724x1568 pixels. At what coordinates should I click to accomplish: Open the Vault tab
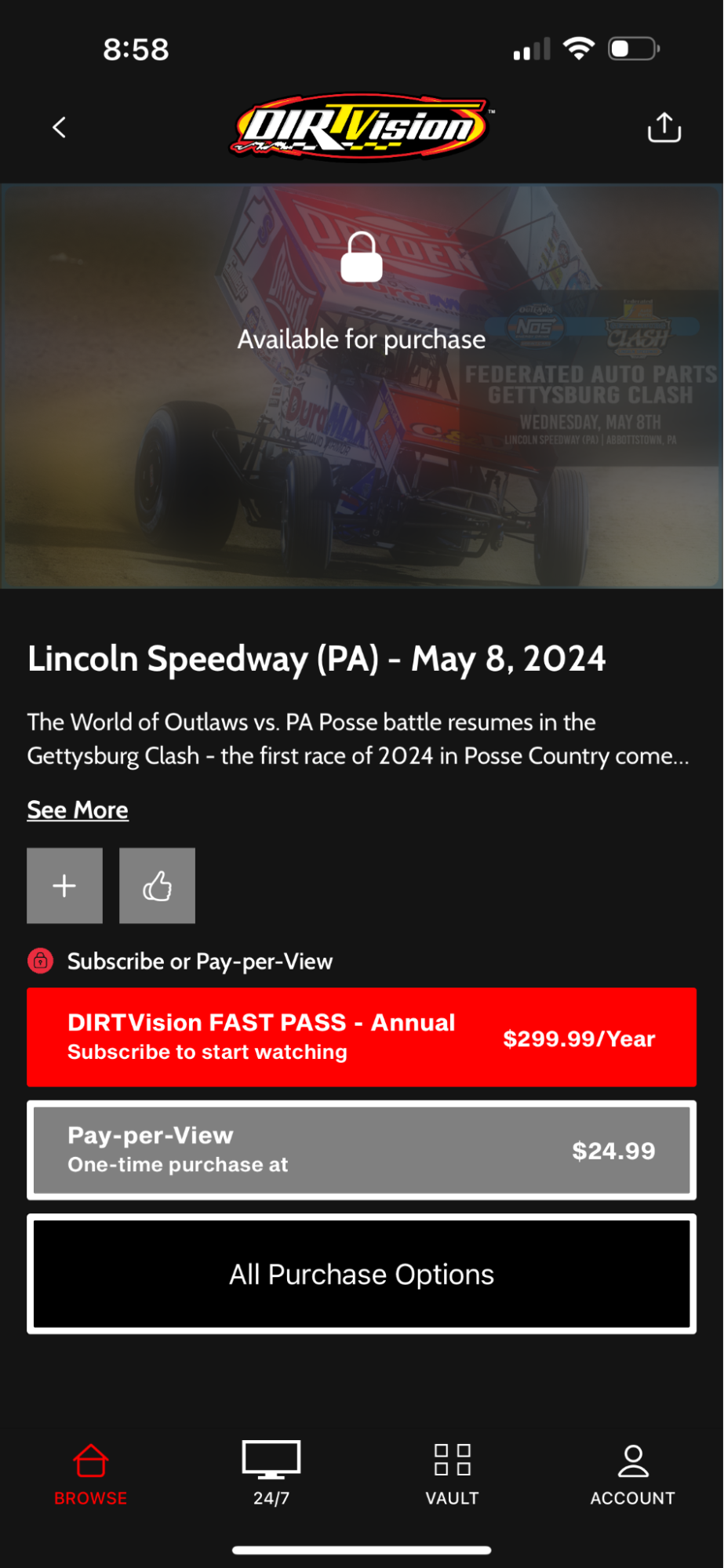[x=452, y=1473]
